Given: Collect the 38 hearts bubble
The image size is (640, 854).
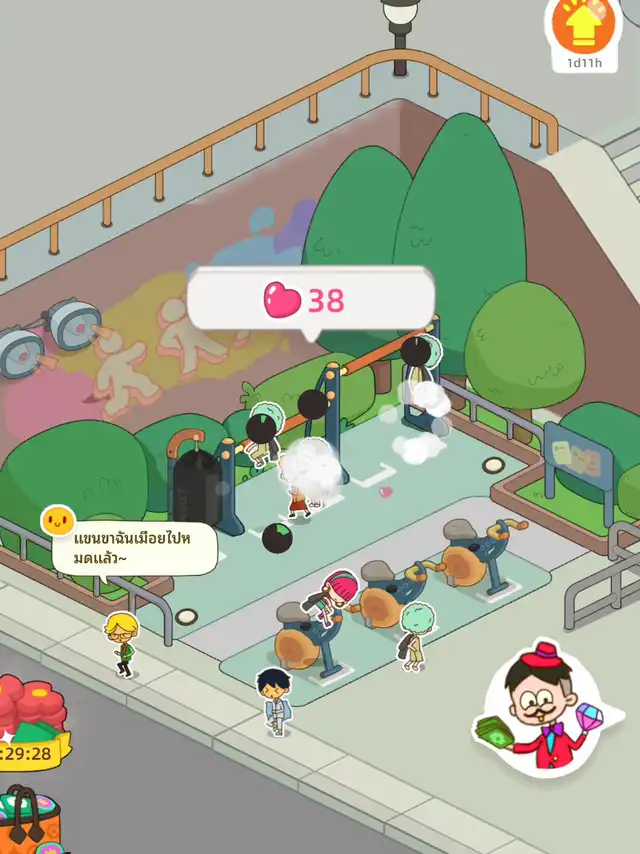Looking at the screenshot, I should [x=311, y=300].
